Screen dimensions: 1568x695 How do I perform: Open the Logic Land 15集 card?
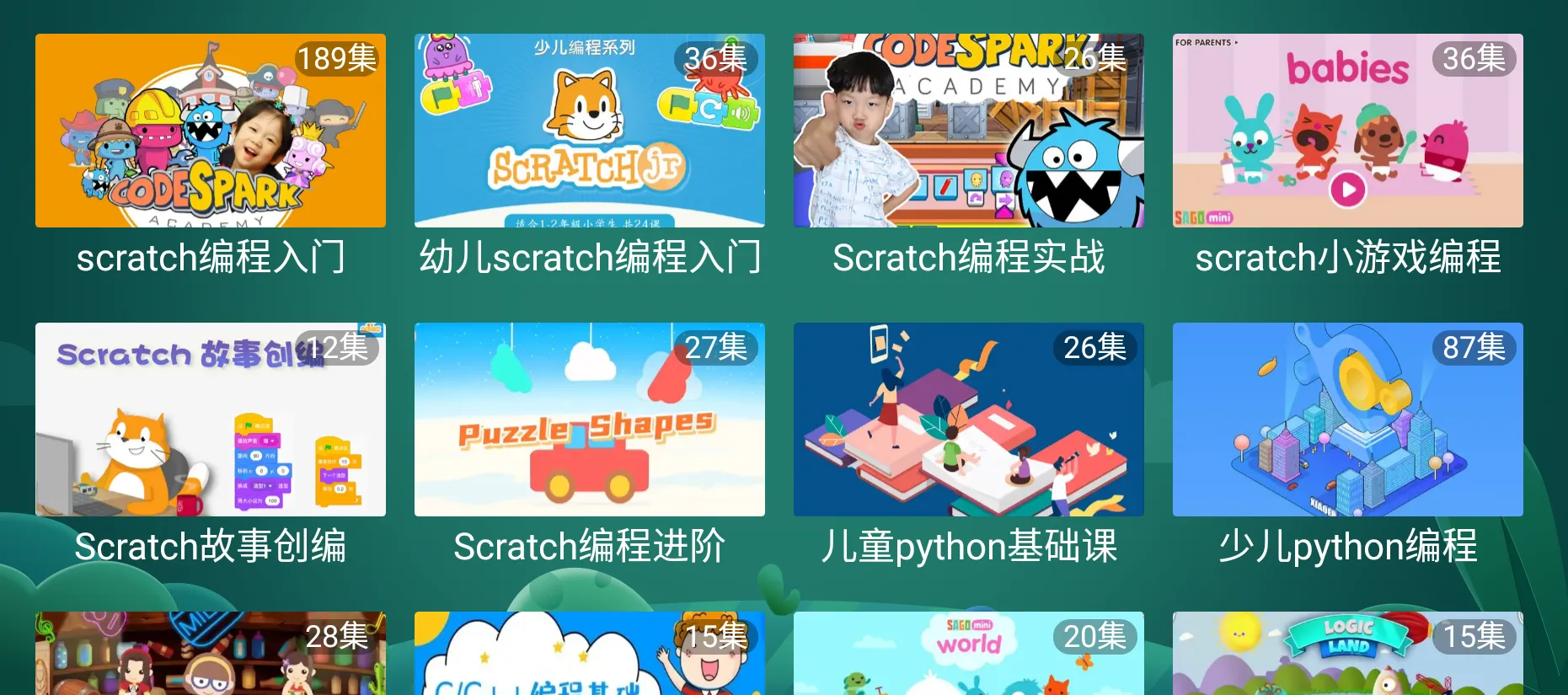coord(1348,654)
